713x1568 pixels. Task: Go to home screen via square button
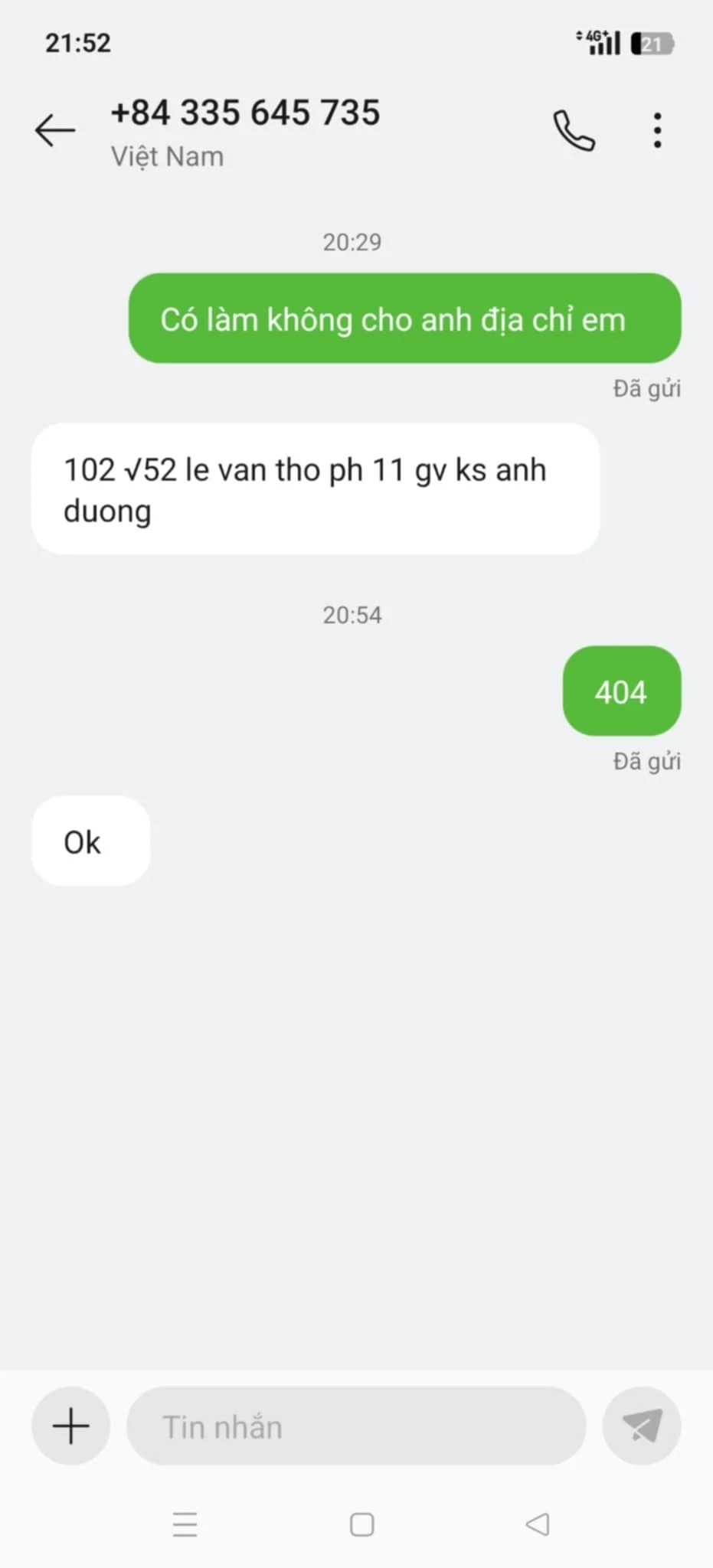click(x=361, y=1524)
